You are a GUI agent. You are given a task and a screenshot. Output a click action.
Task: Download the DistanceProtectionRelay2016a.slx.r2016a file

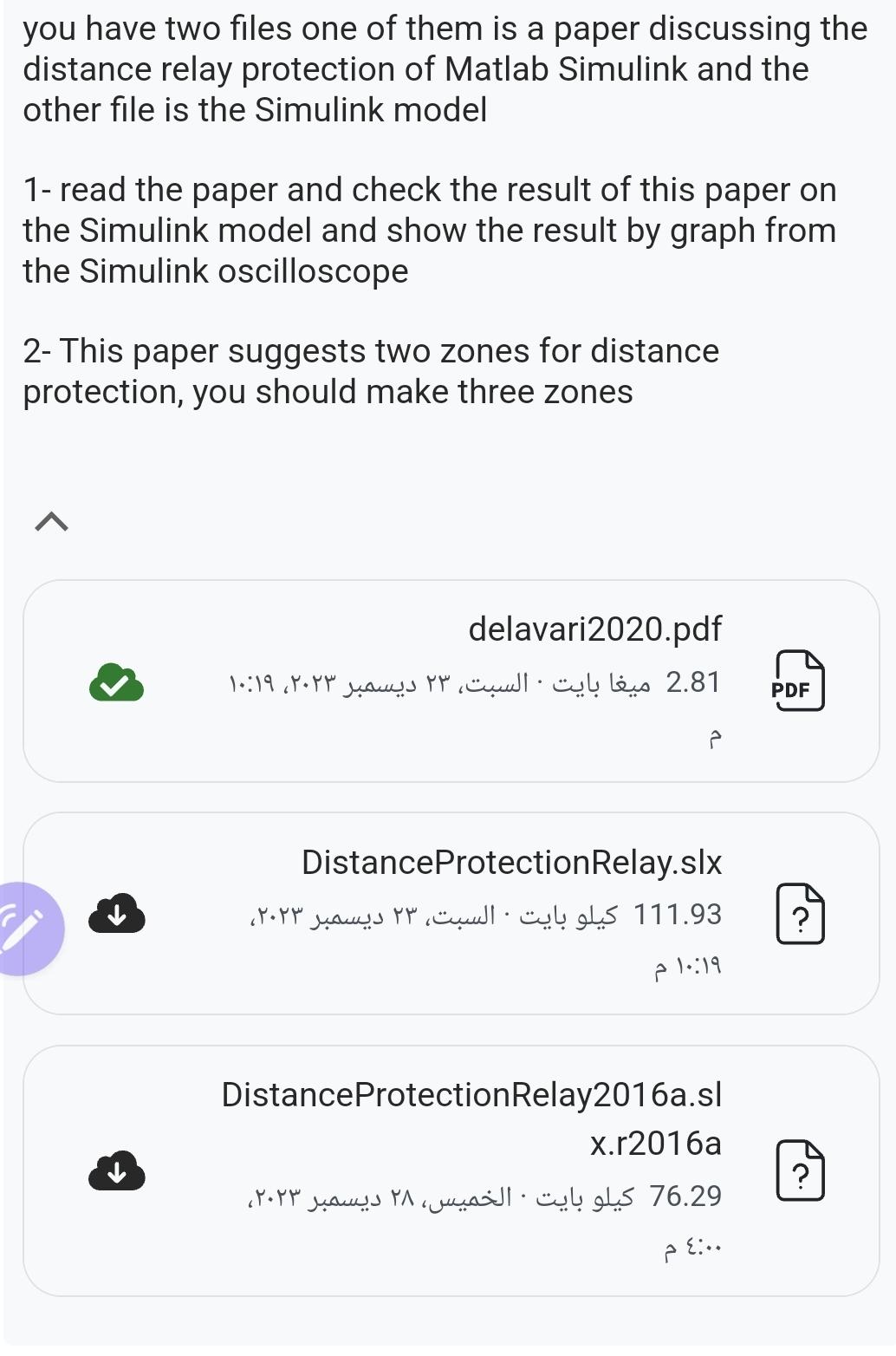point(117,1170)
